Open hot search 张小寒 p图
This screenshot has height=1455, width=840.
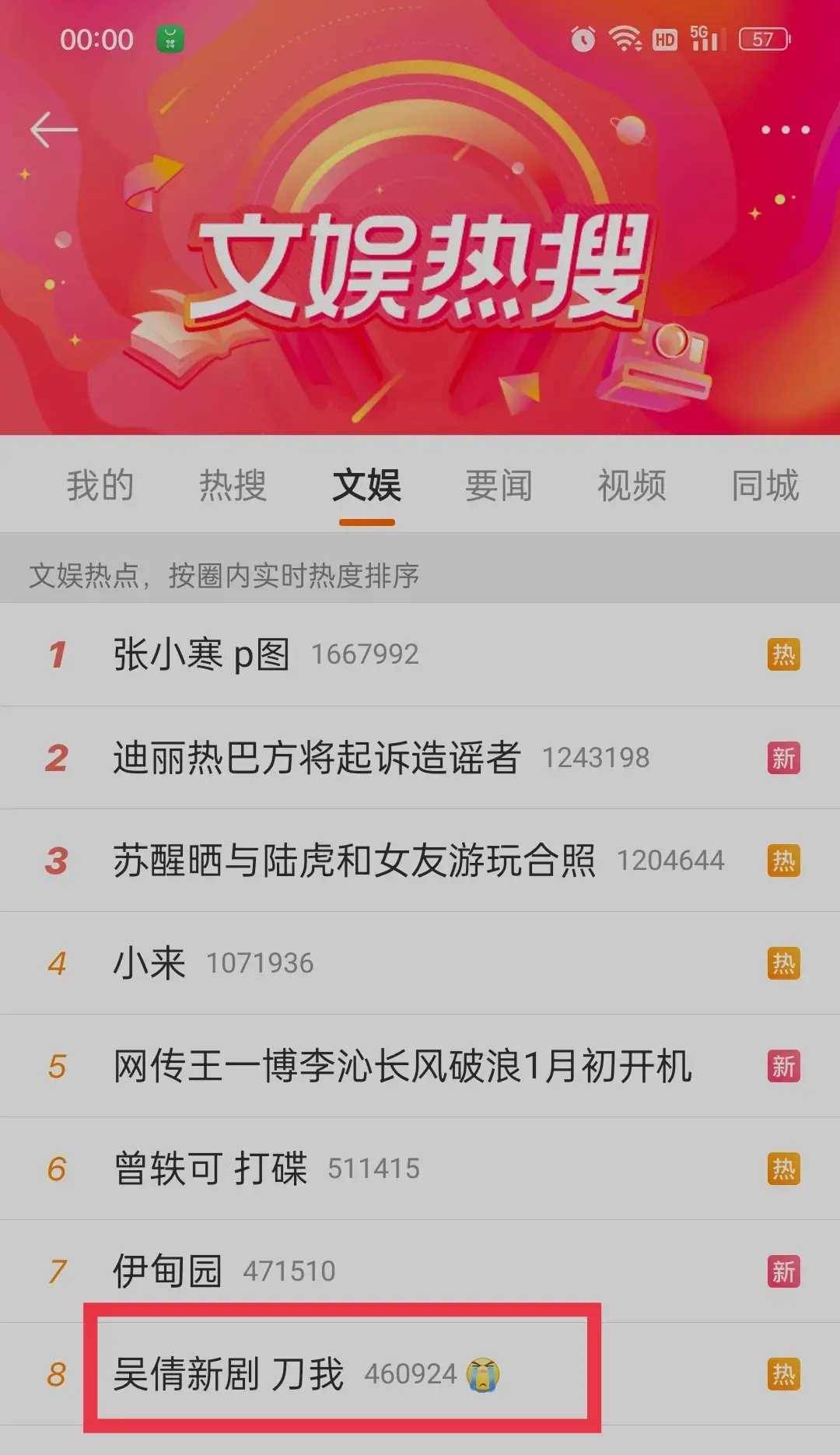point(420,654)
